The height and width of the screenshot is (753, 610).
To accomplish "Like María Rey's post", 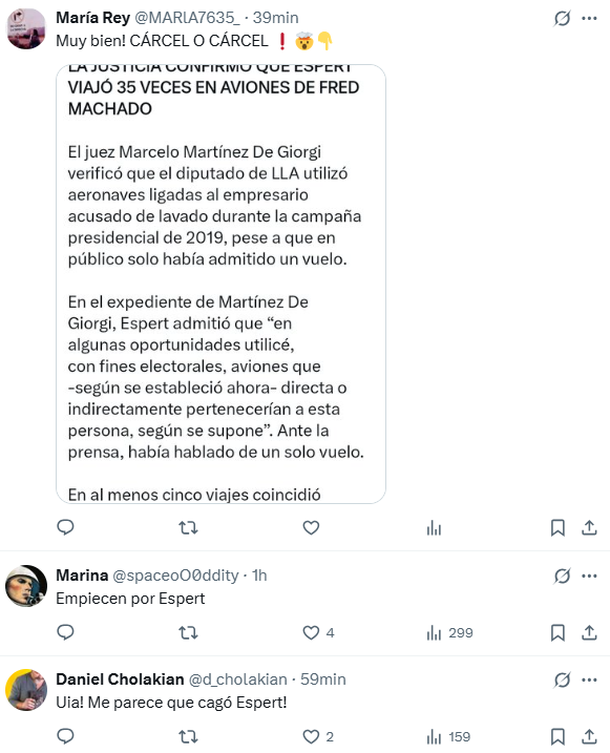I will tap(311, 527).
